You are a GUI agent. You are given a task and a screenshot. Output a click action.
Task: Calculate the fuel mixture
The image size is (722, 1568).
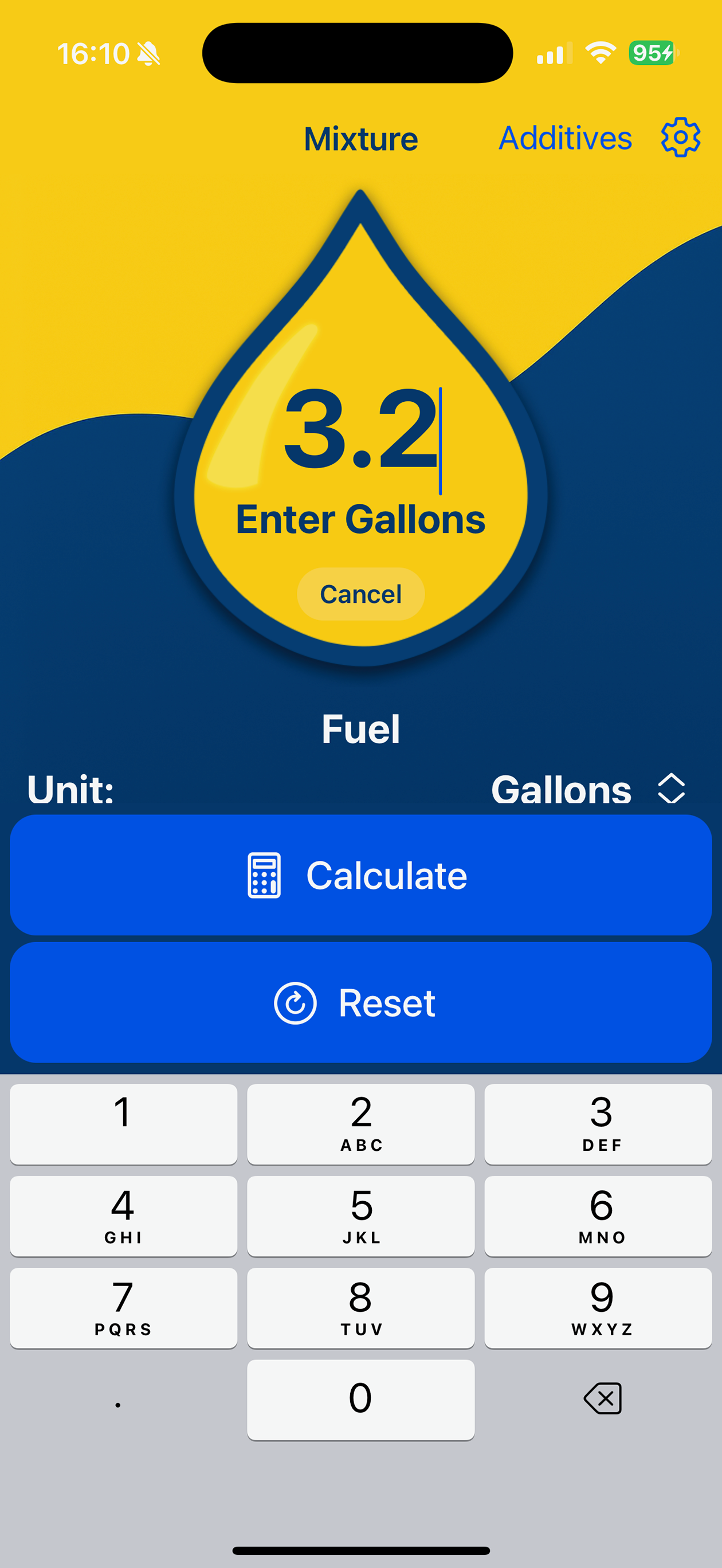coord(361,875)
